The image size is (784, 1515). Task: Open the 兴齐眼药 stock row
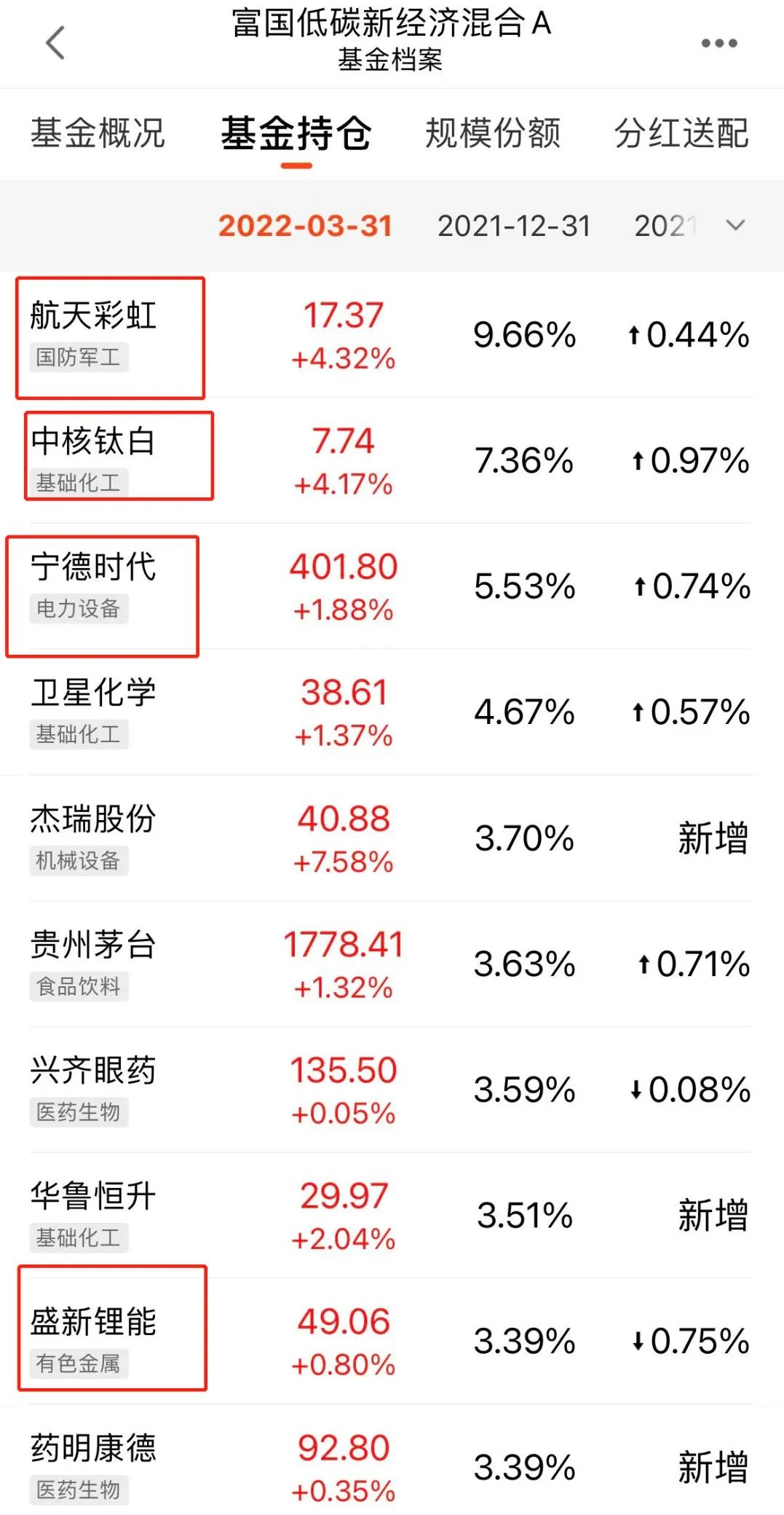point(392,1090)
